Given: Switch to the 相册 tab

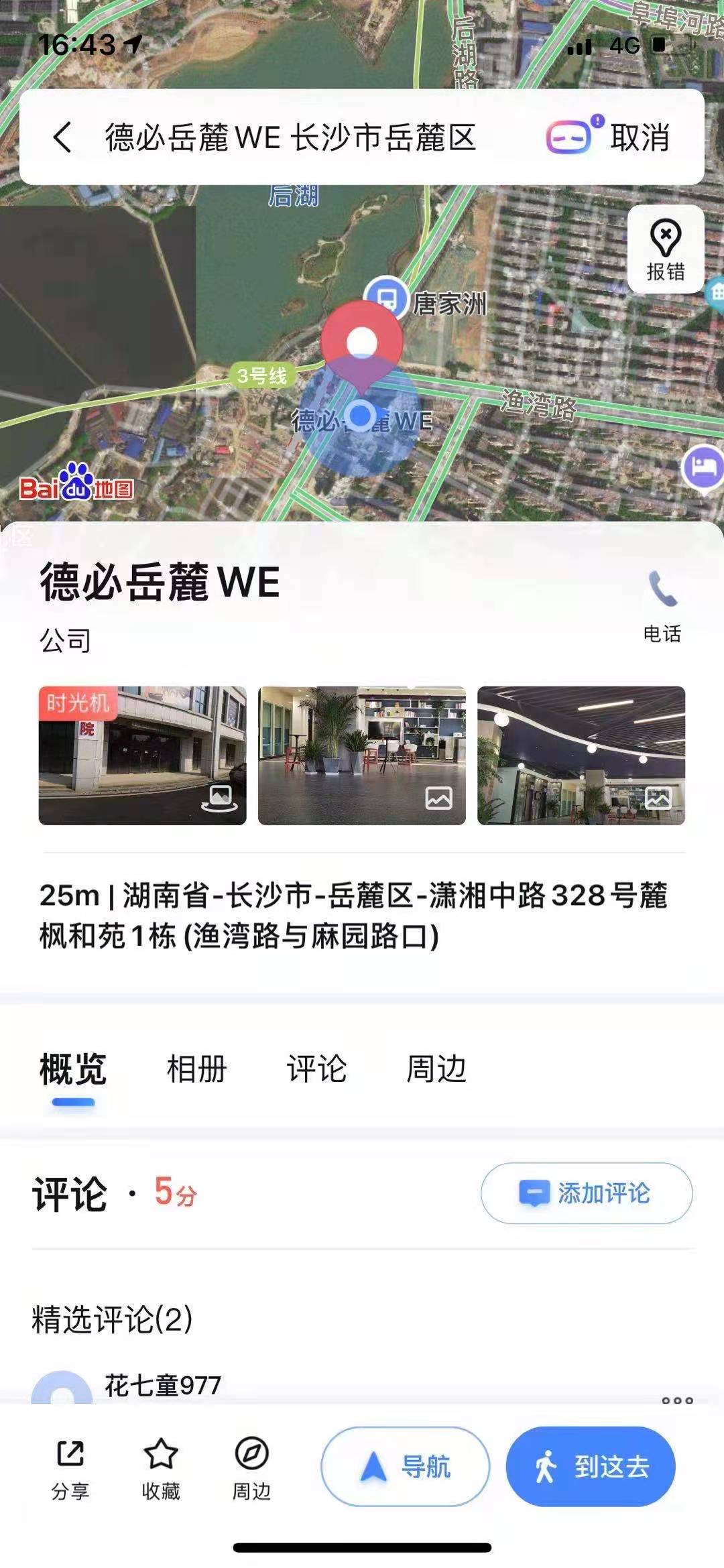Looking at the screenshot, I should tap(196, 1069).
